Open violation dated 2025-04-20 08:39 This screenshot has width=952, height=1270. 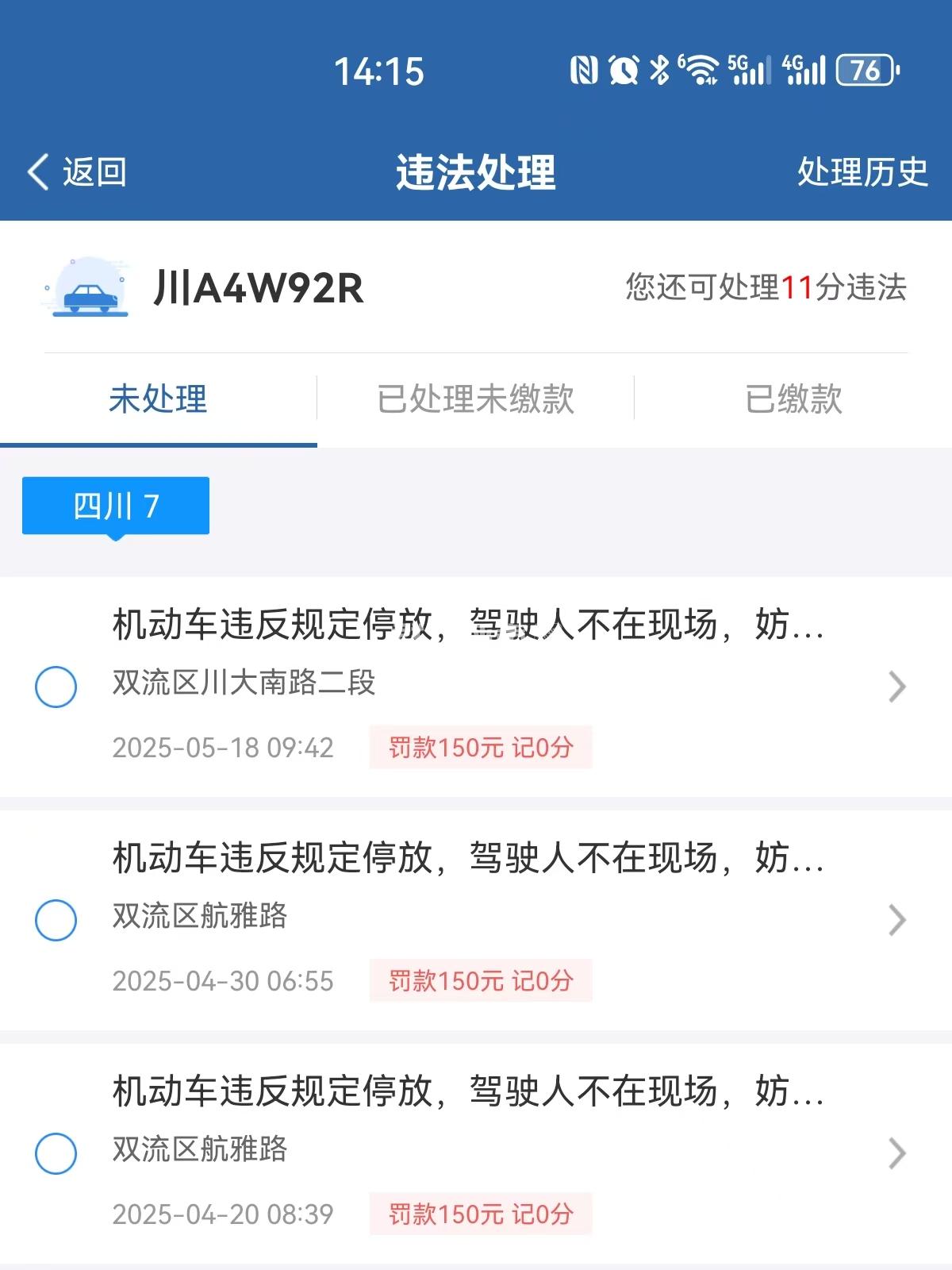[x=896, y=1153]
